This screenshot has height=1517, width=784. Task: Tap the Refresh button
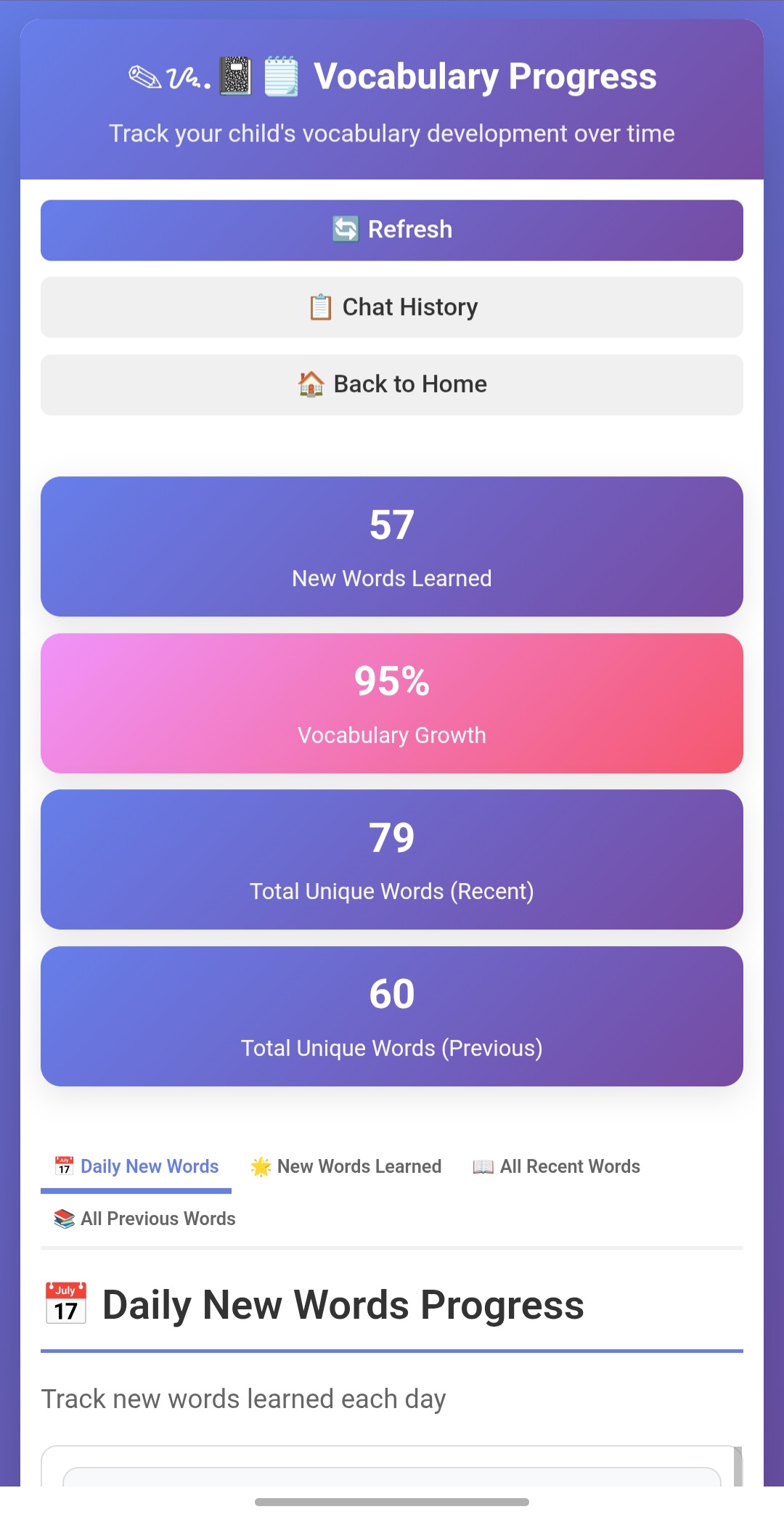point(392,229)
